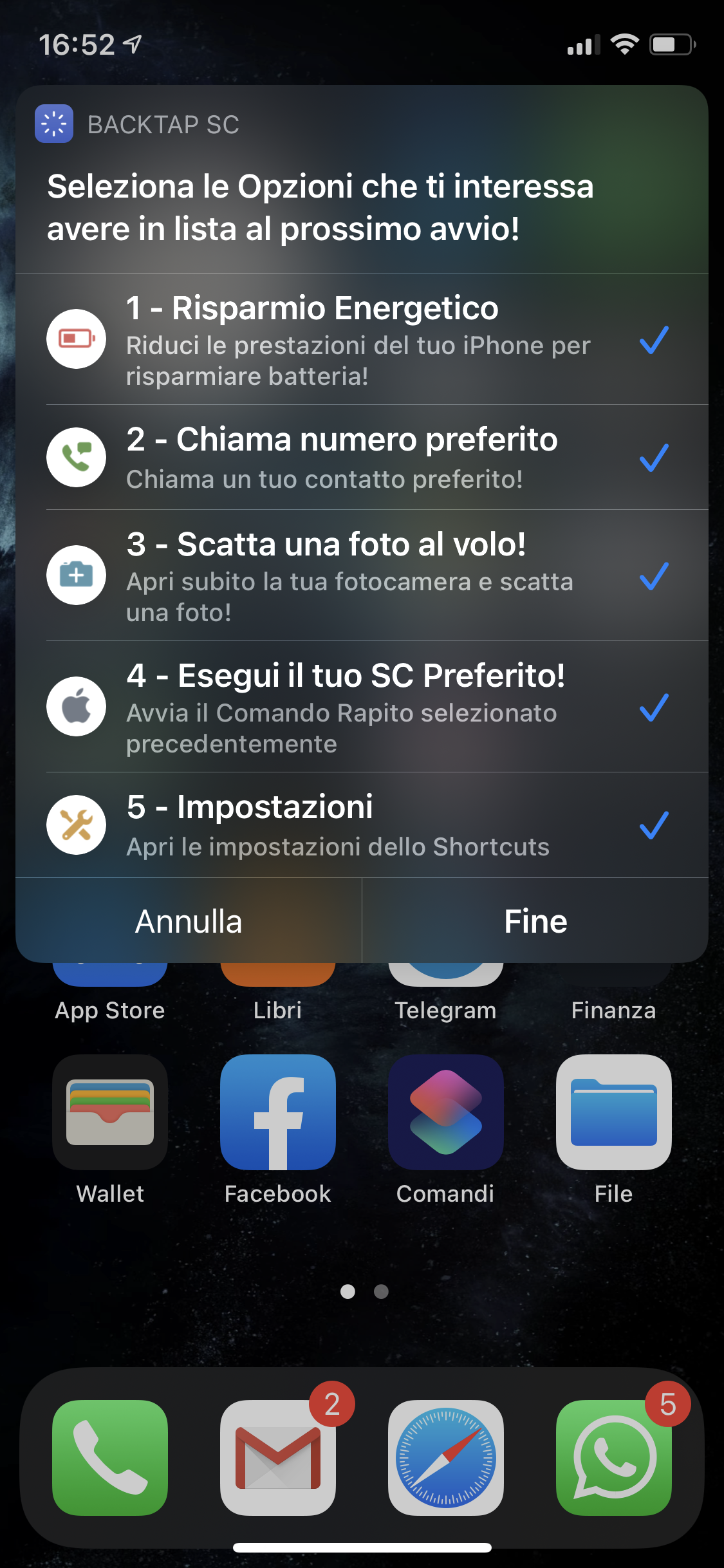Deselect the Risparmio Energetico option

(x=362, y=340)
